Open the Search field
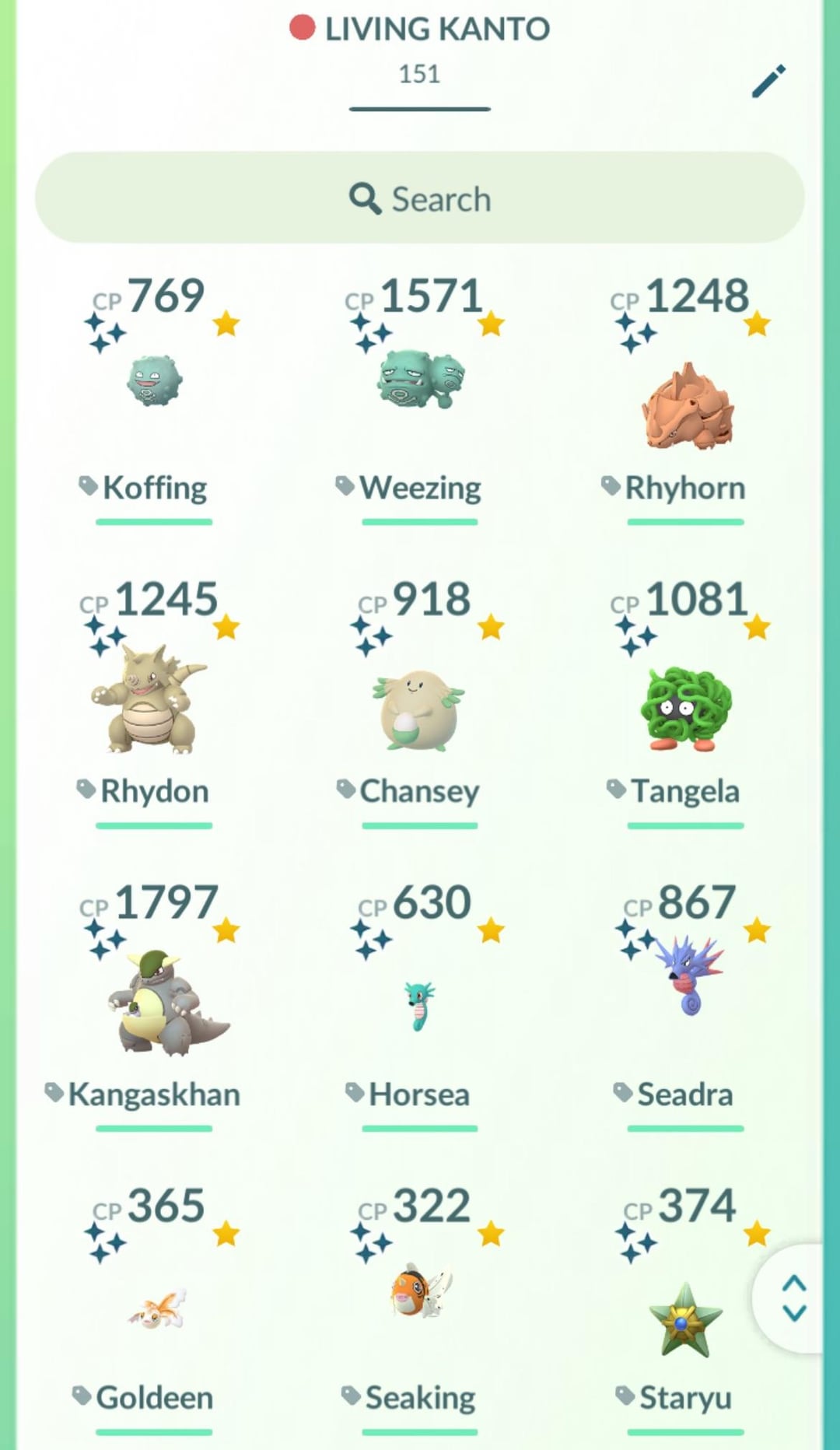 coord(420,198)
